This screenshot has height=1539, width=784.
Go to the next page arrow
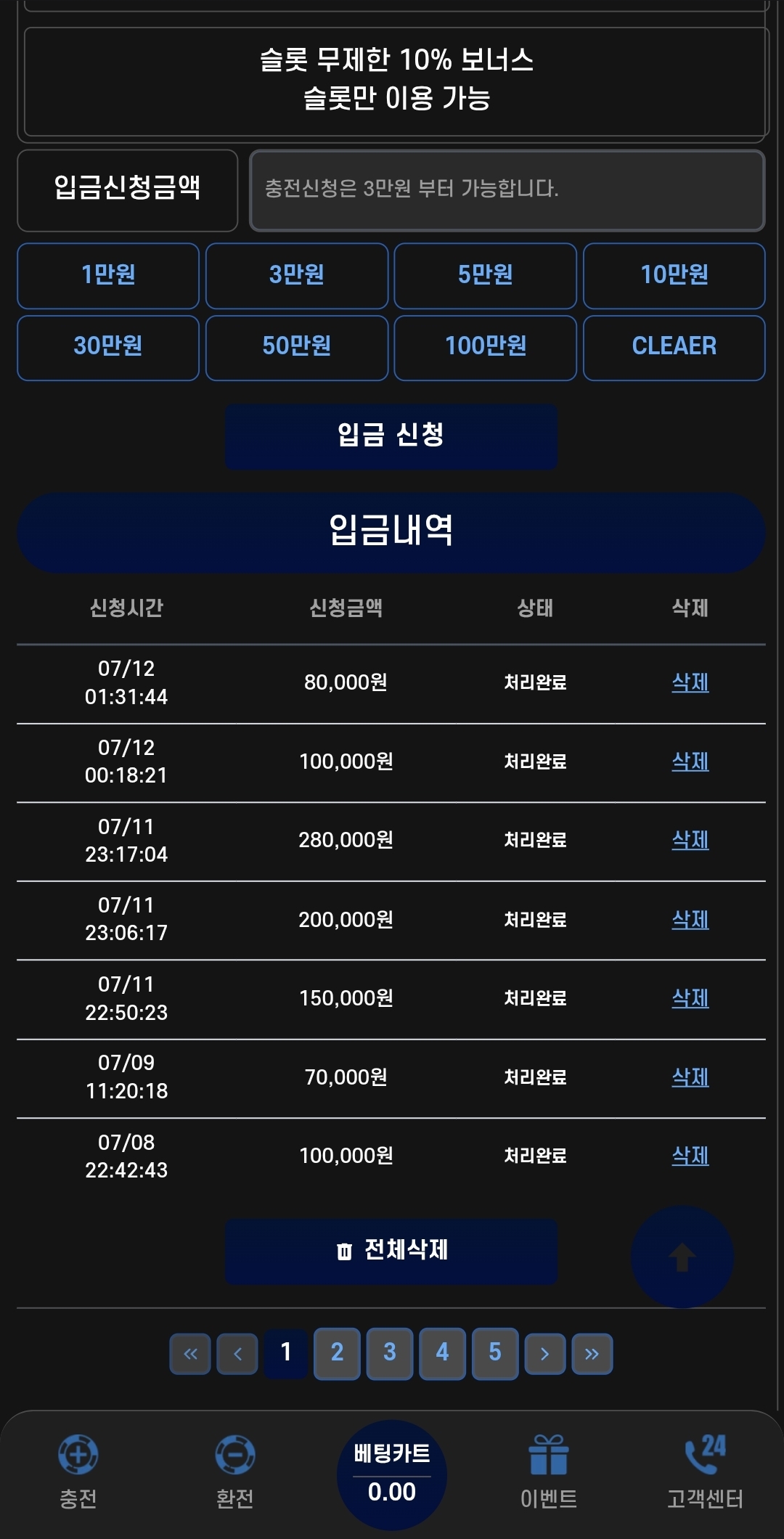point(545,1354)
